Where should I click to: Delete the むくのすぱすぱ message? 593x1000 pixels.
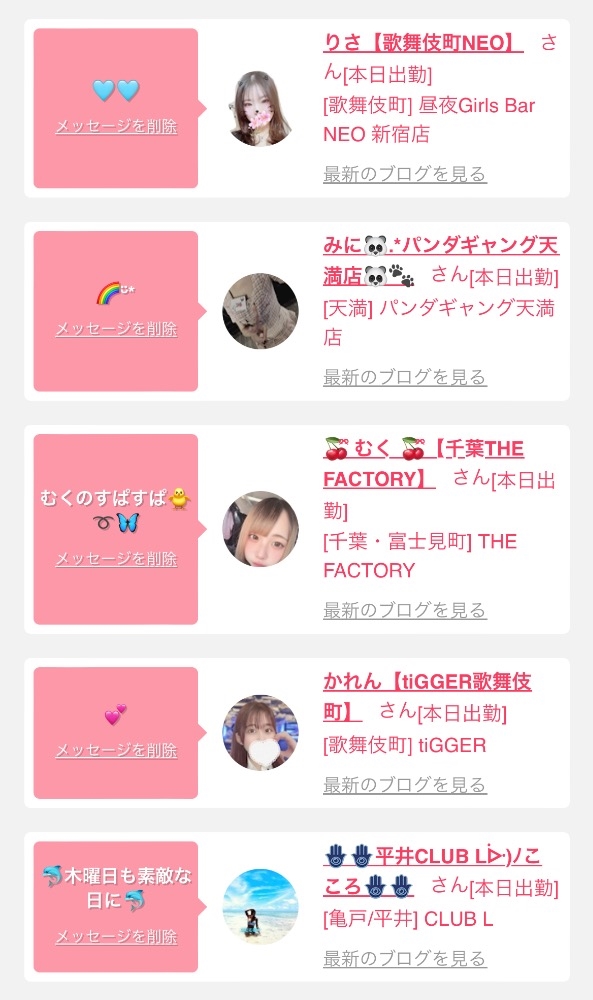116,559
